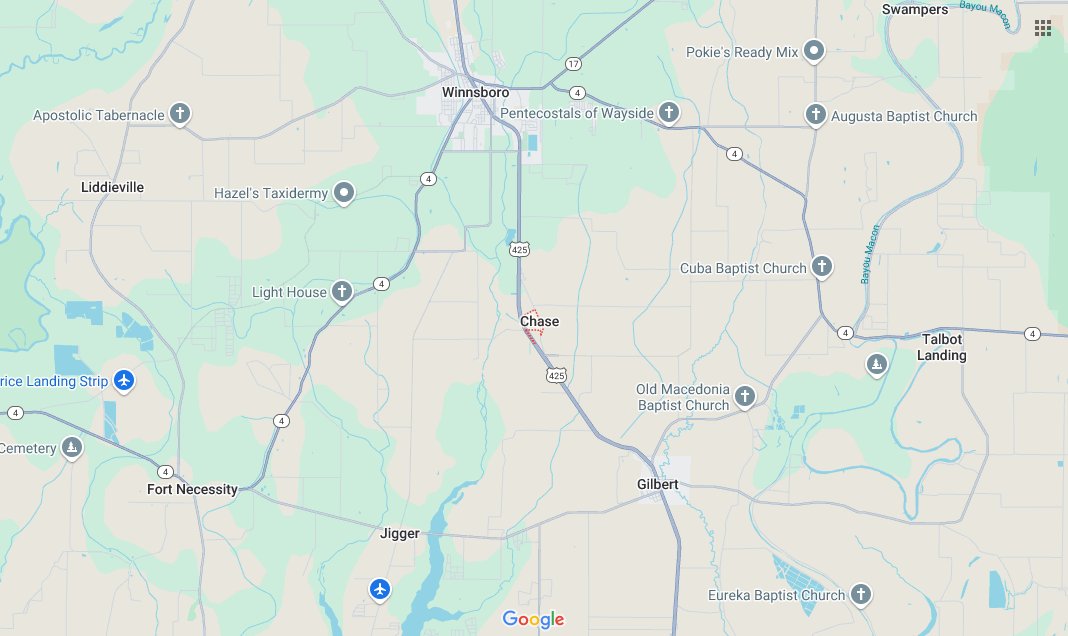Open the Cuba Baptist Church marker
This screenshot has width=1068, height=636.
821,266
